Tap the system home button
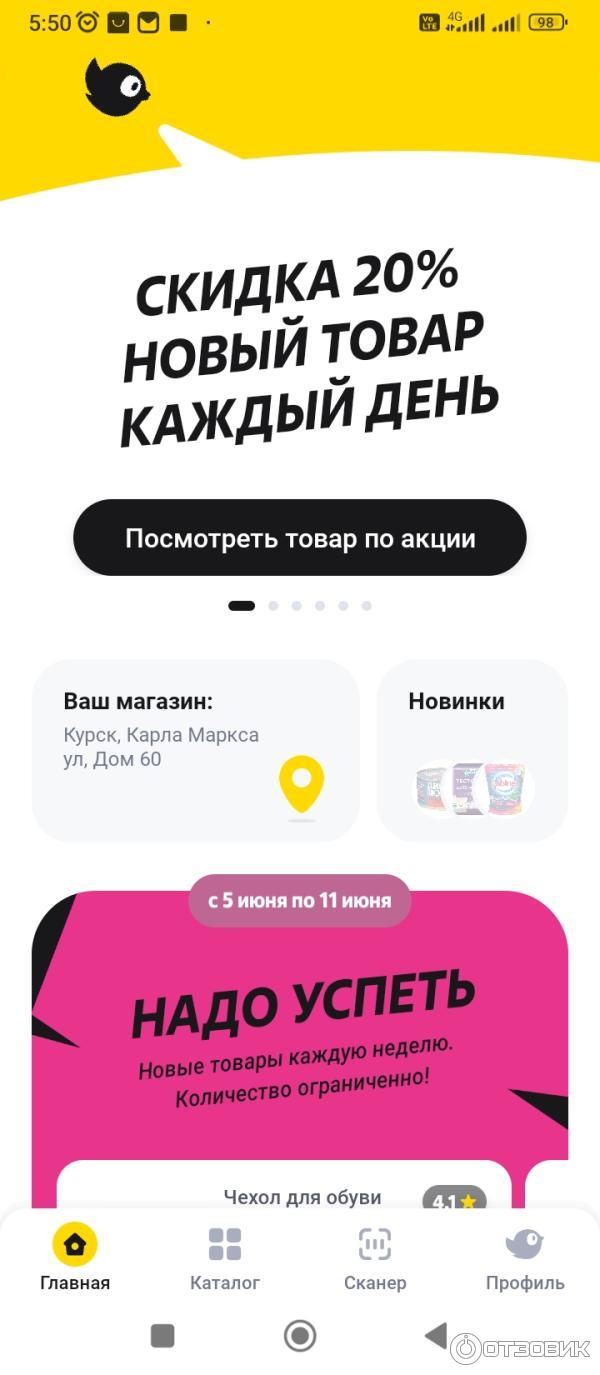This screenshot has height=1375, width=600. click(x=300, y=1335)
